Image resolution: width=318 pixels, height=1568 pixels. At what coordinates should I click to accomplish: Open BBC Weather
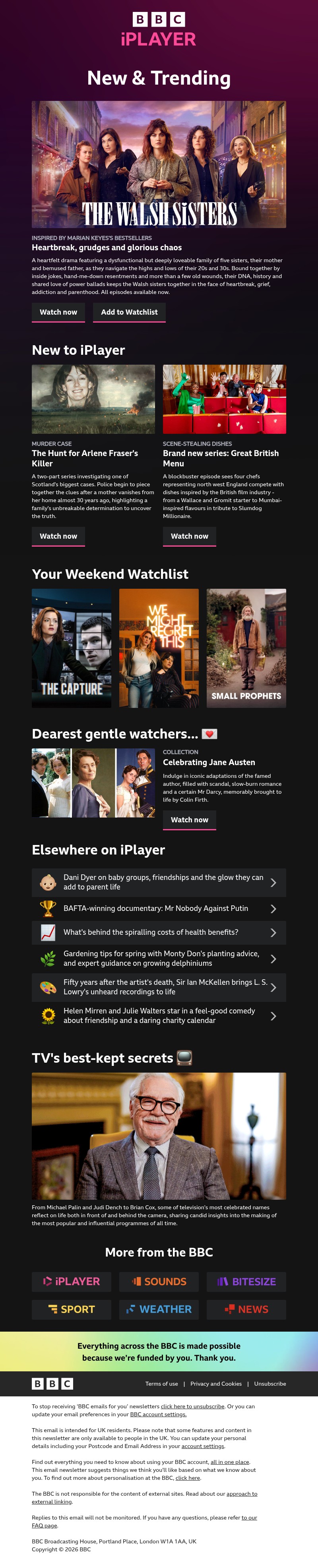(158, 1309)
